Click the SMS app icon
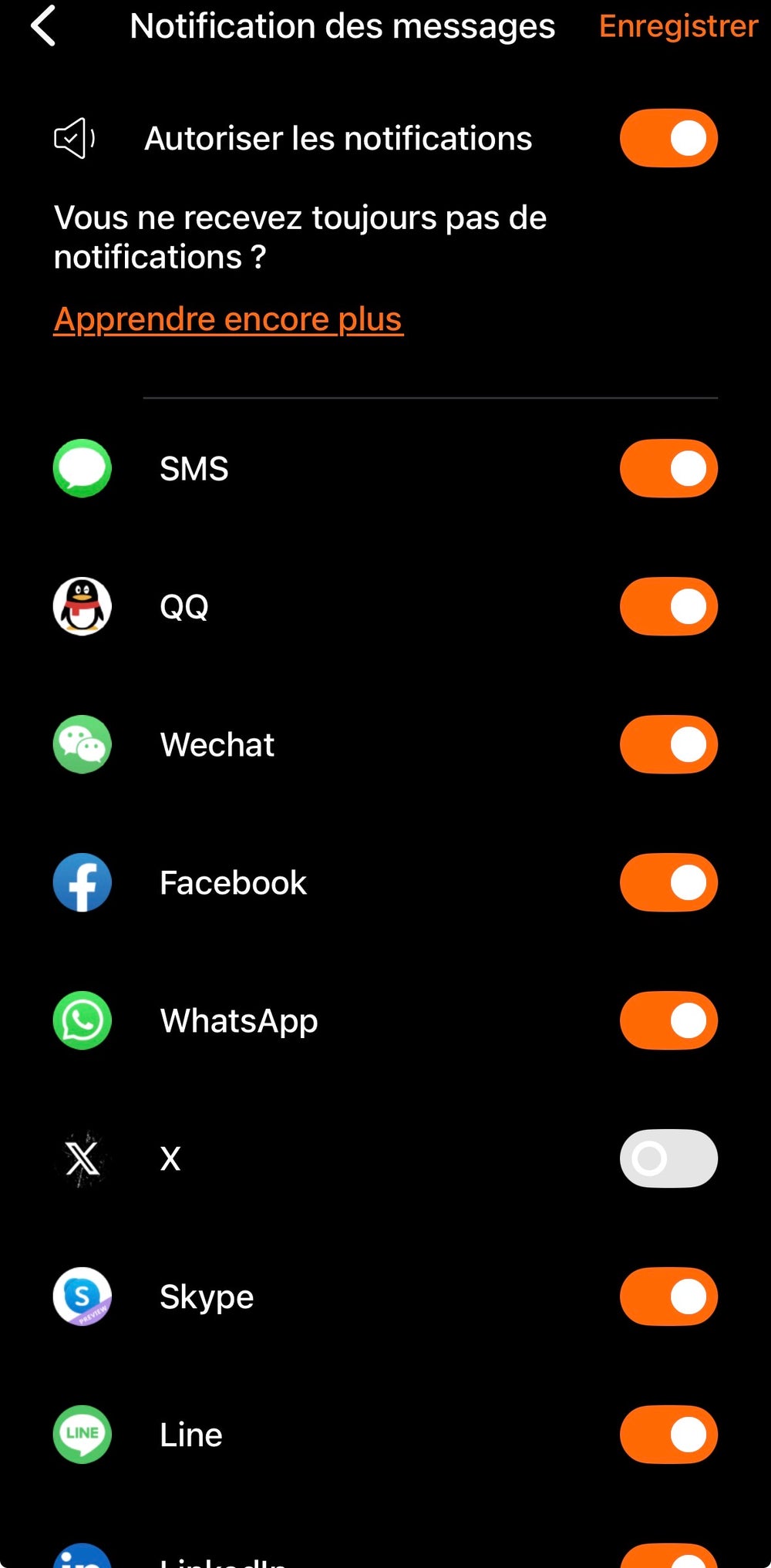 point(81,468)
